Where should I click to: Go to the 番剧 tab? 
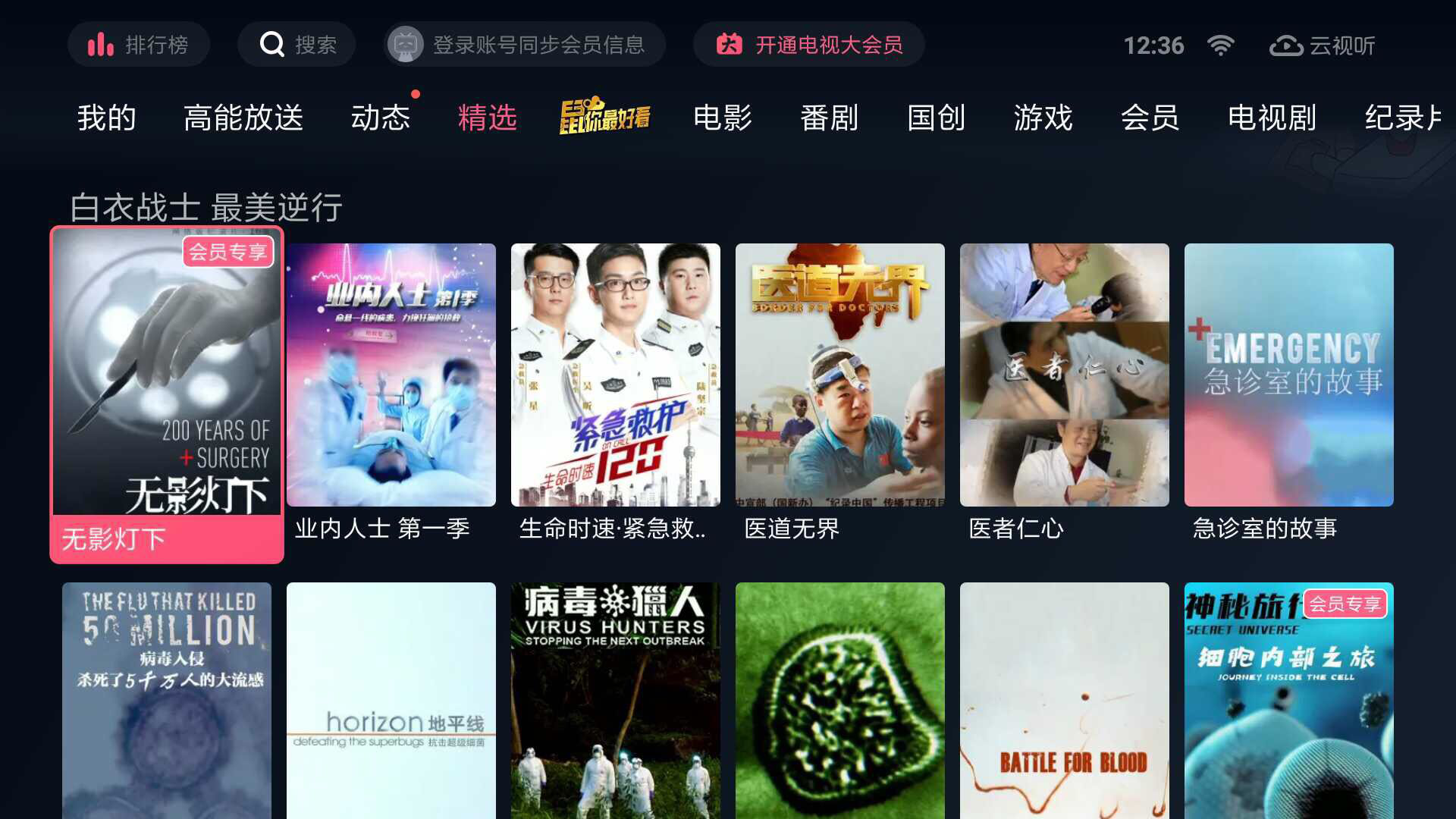(x=830, y=118)
